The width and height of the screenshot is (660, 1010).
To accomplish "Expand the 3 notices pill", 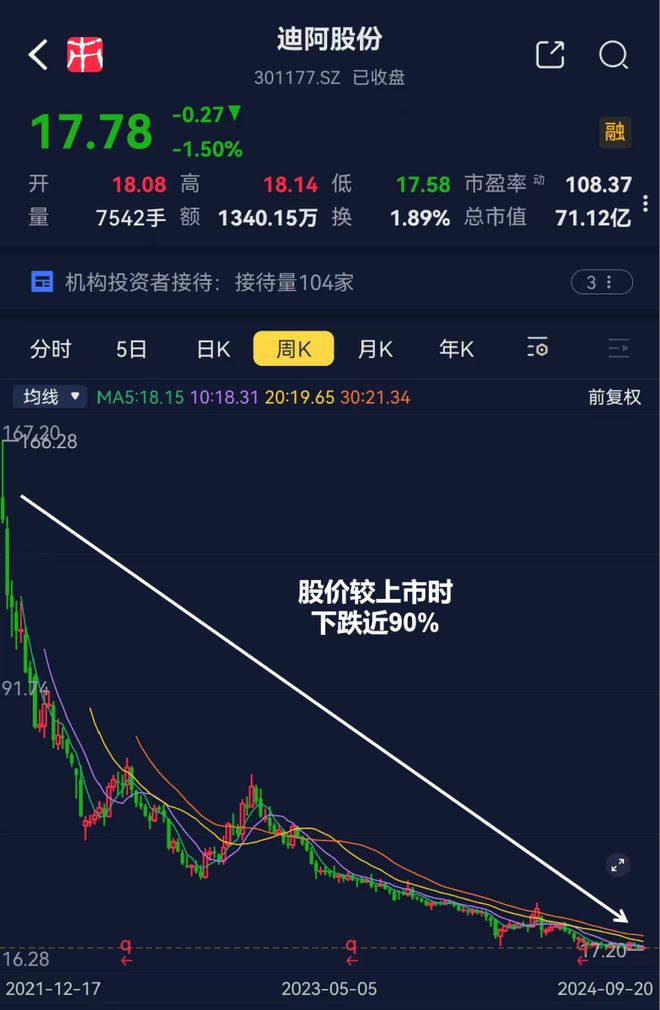I will 601,282.
